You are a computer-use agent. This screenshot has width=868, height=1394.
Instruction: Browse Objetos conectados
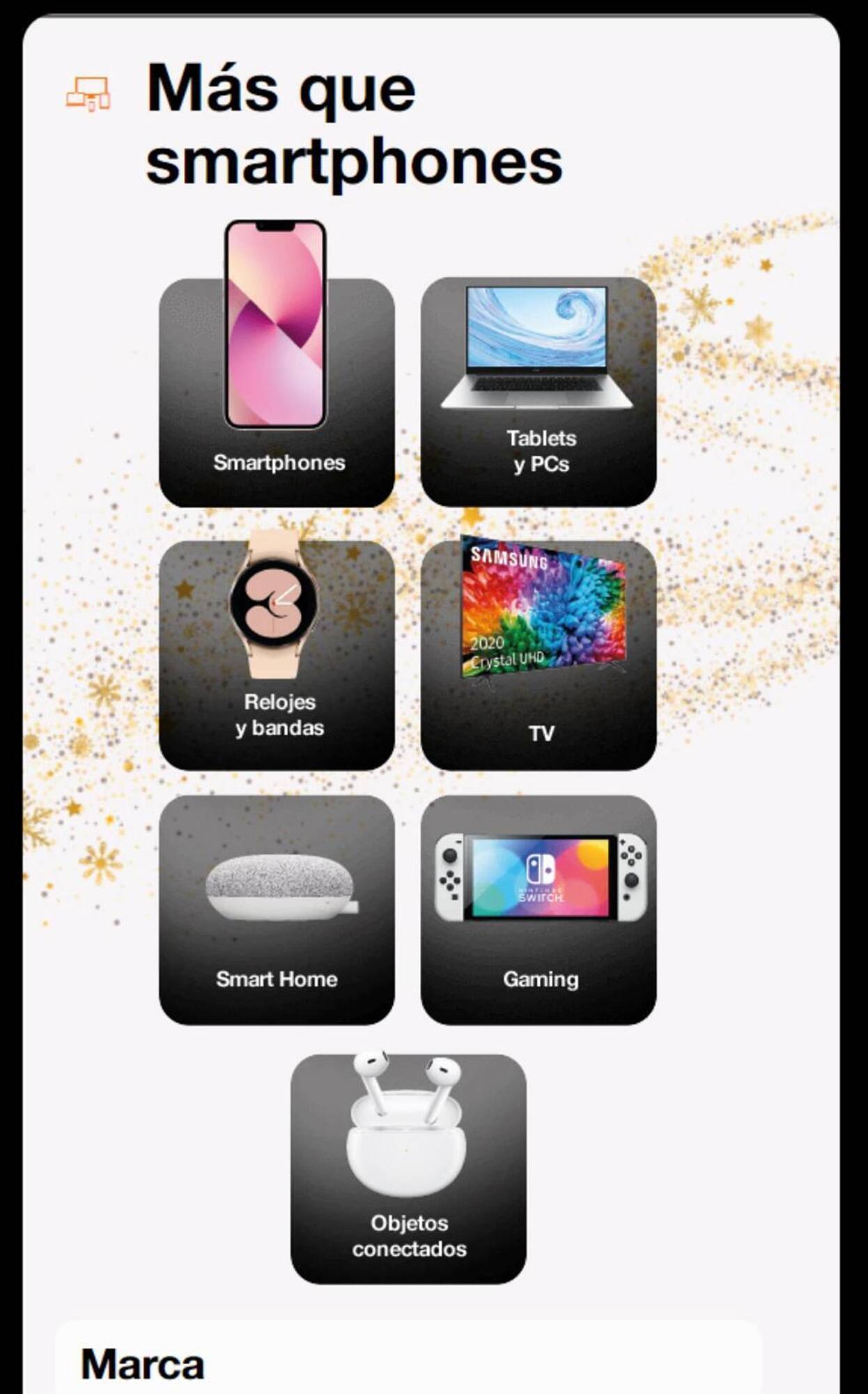[408, 1169]
